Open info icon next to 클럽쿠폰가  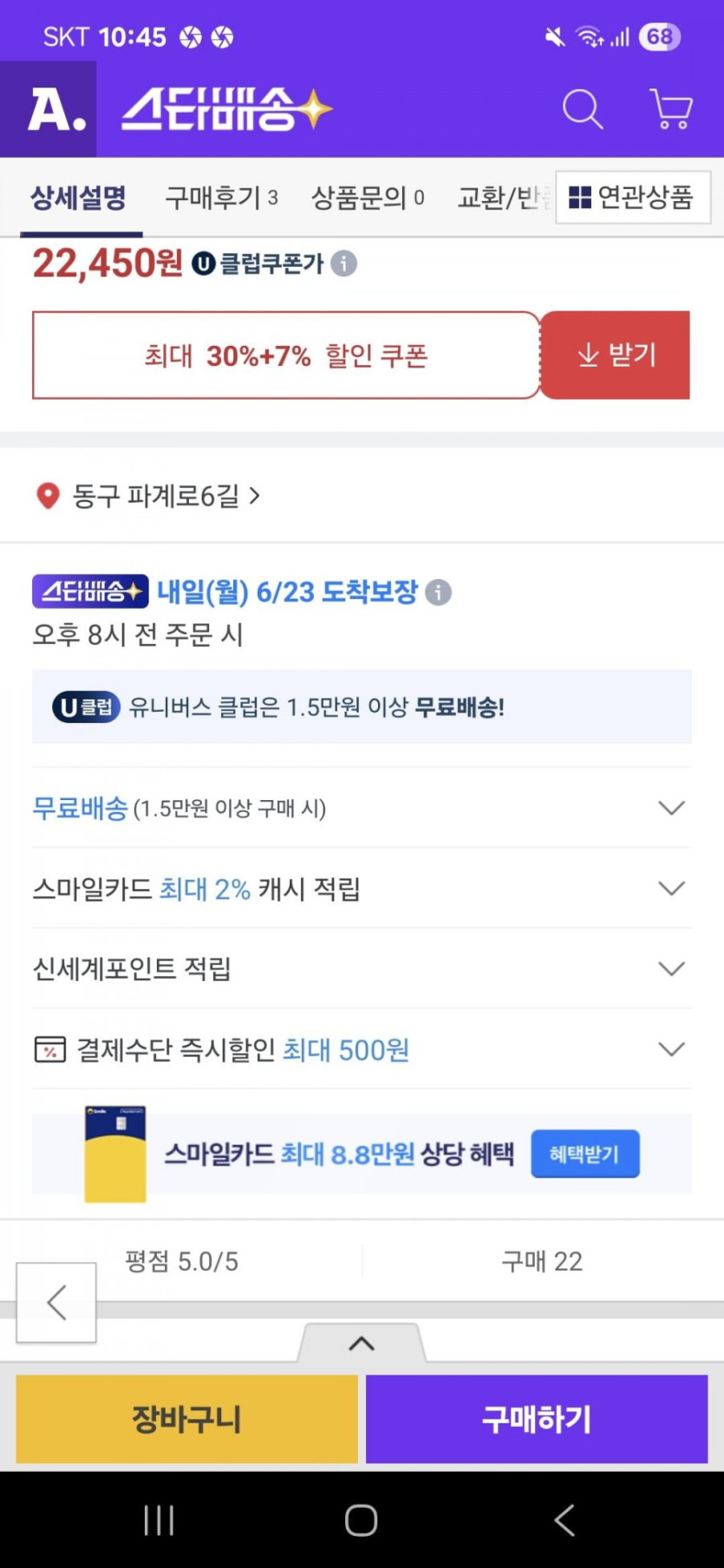click(x=344, y=264)
